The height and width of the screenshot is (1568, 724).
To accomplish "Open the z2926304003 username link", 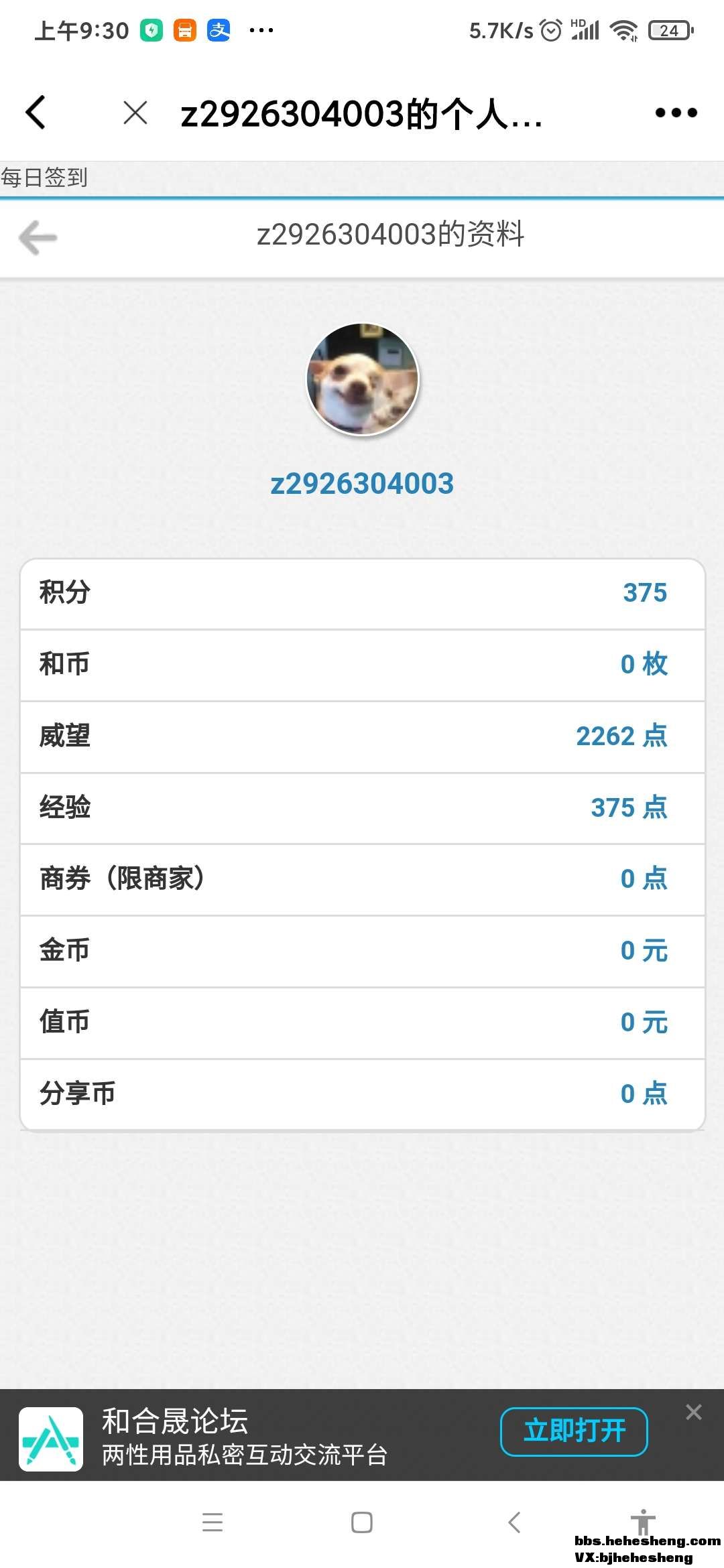I will click(x=362, y=484).
